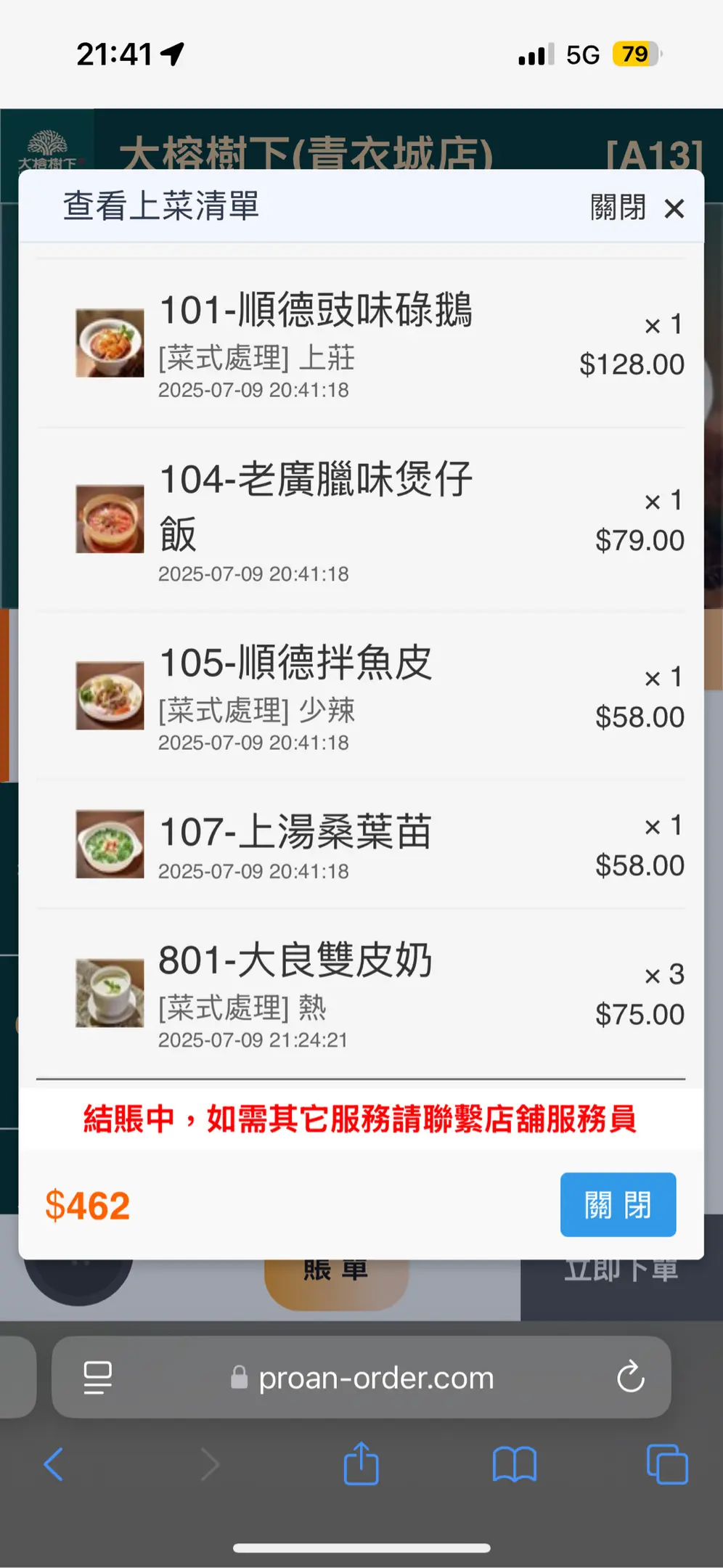Tap the blue 關閉 button

[618, 1204]
